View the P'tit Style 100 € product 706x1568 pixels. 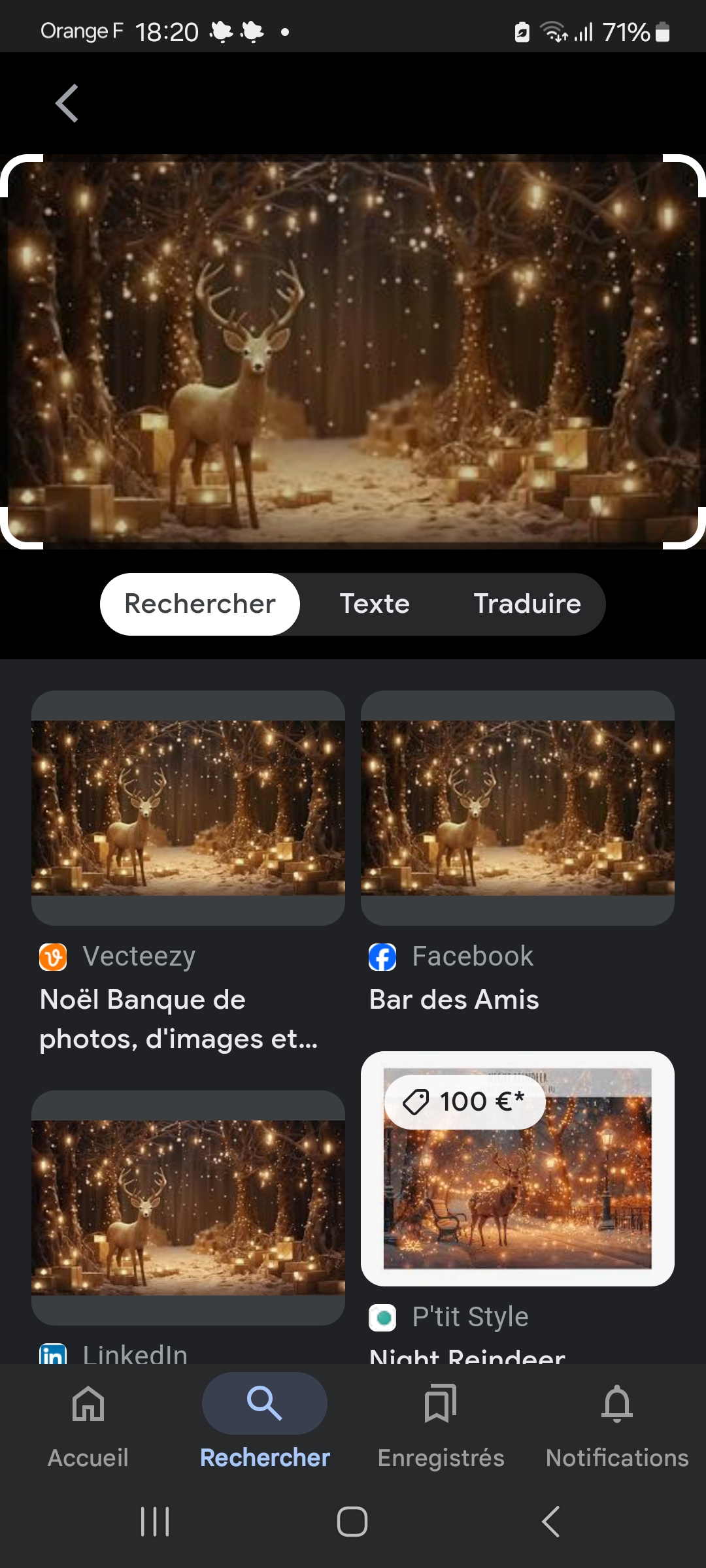(x=518, y=1168)
